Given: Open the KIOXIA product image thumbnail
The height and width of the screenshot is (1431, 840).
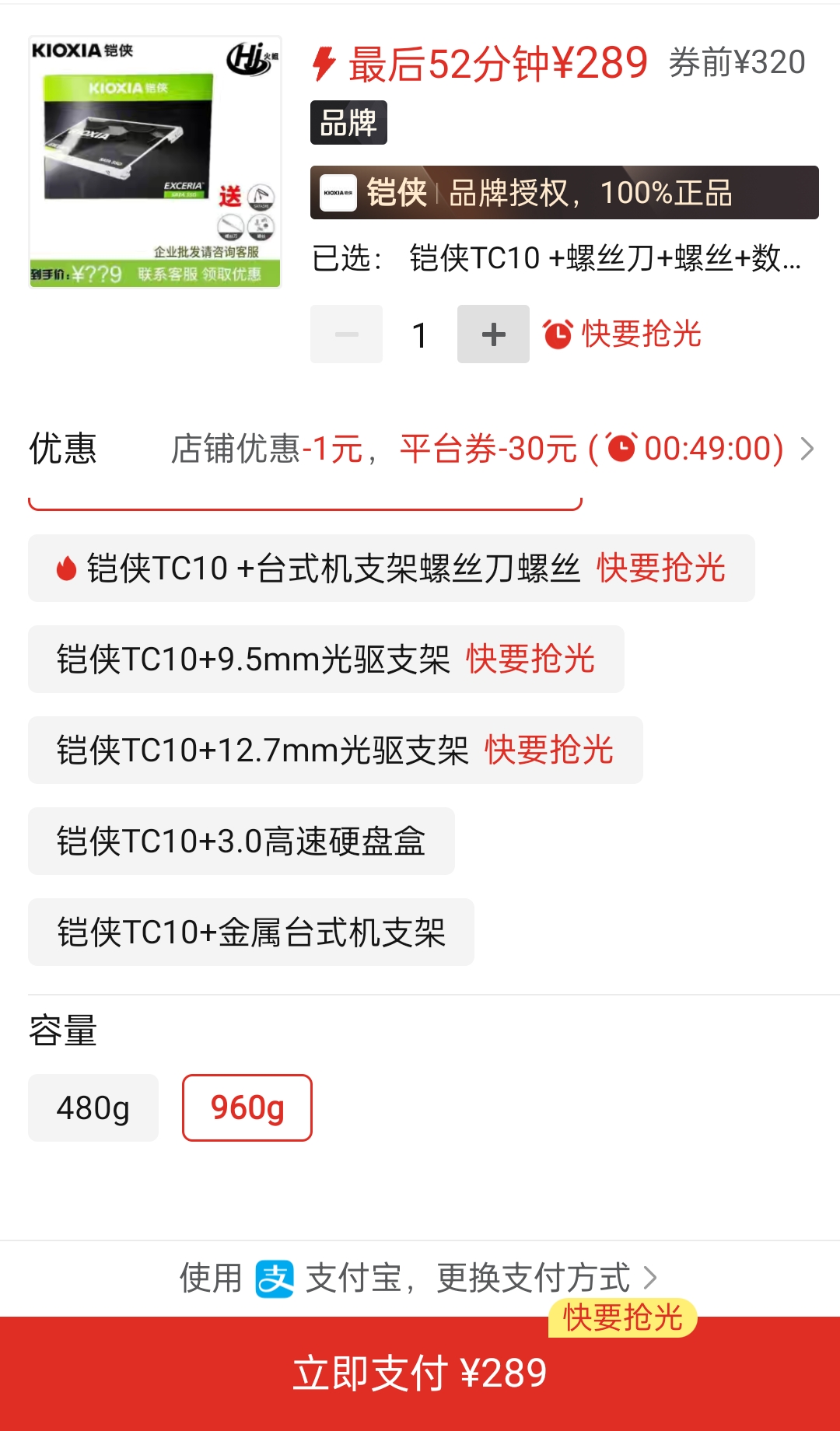Looking at the screenshot, I should (x=155, y=162).
